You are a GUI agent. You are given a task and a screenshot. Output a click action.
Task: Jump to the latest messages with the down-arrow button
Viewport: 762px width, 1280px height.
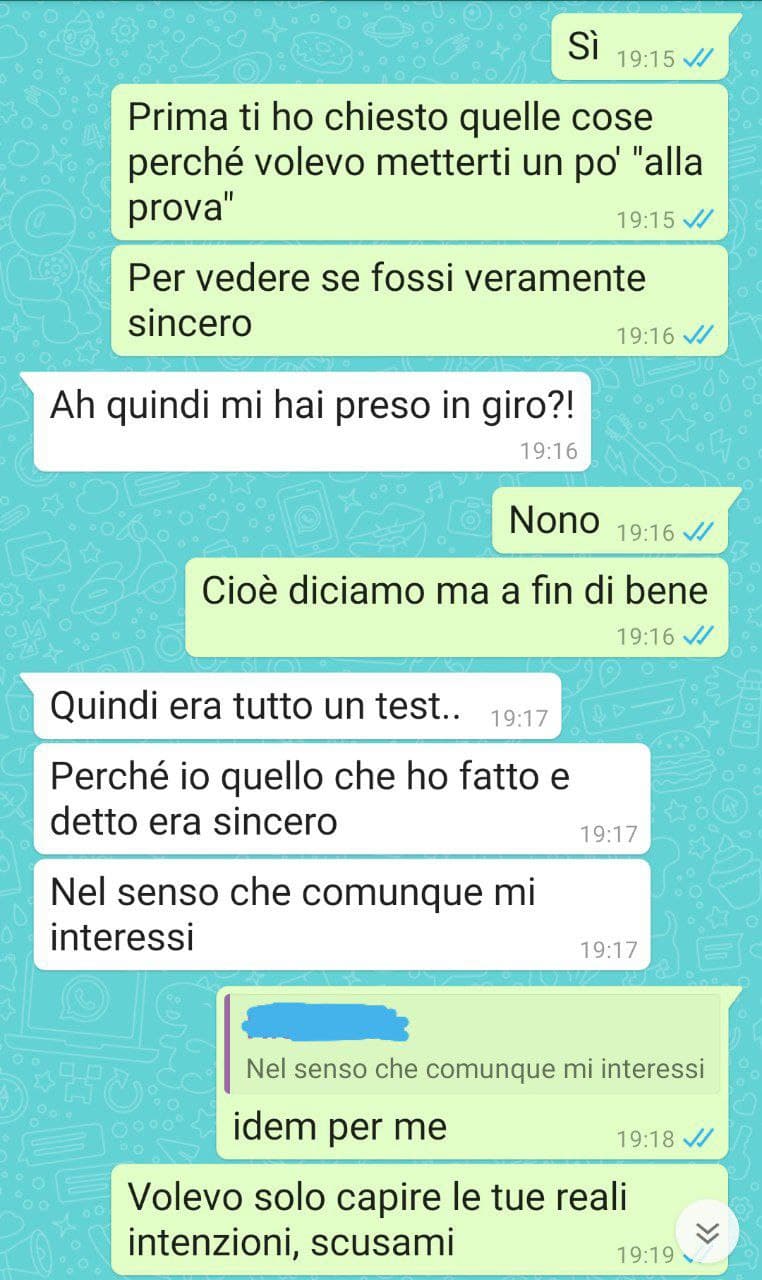tap(707, 1232)
